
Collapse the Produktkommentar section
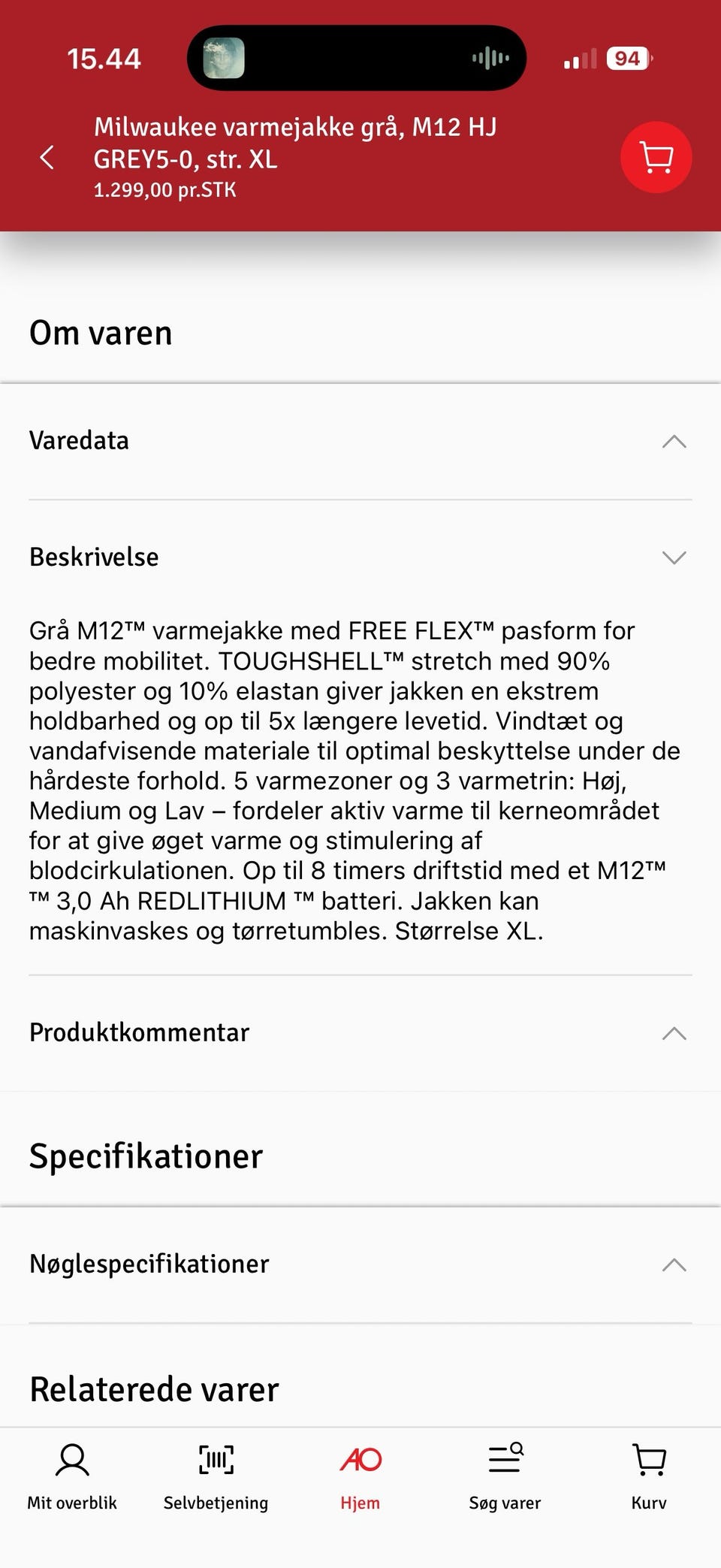tap(674, 1033)
